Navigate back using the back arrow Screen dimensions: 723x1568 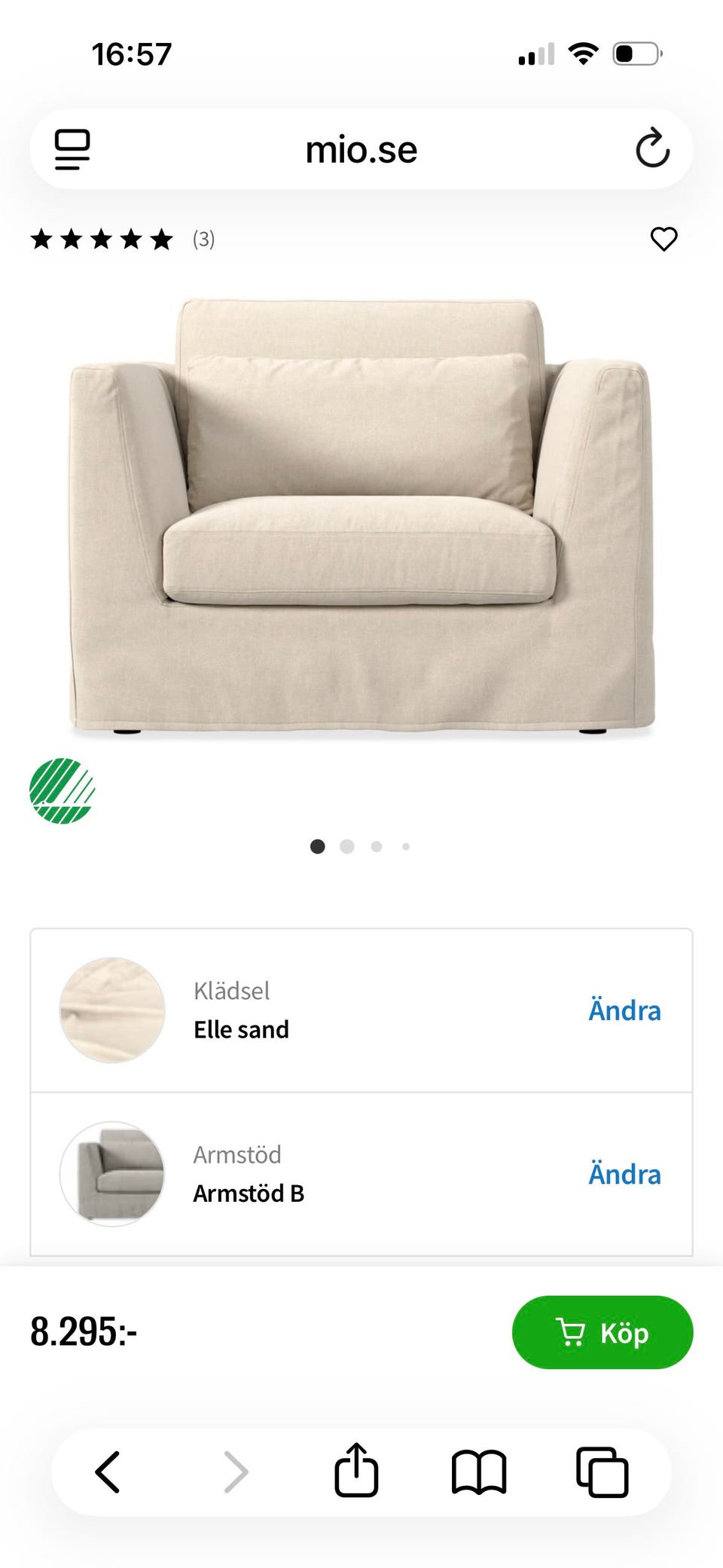coord(108,1469)
